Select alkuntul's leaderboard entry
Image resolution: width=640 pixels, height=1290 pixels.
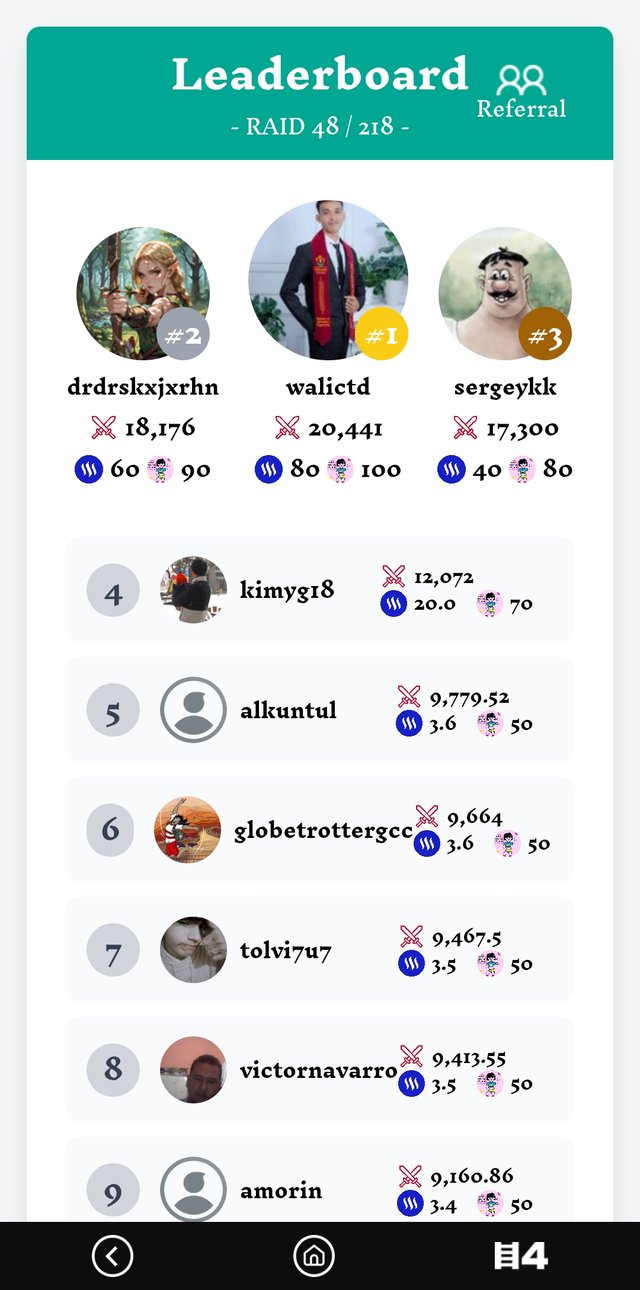pos(320,710)
